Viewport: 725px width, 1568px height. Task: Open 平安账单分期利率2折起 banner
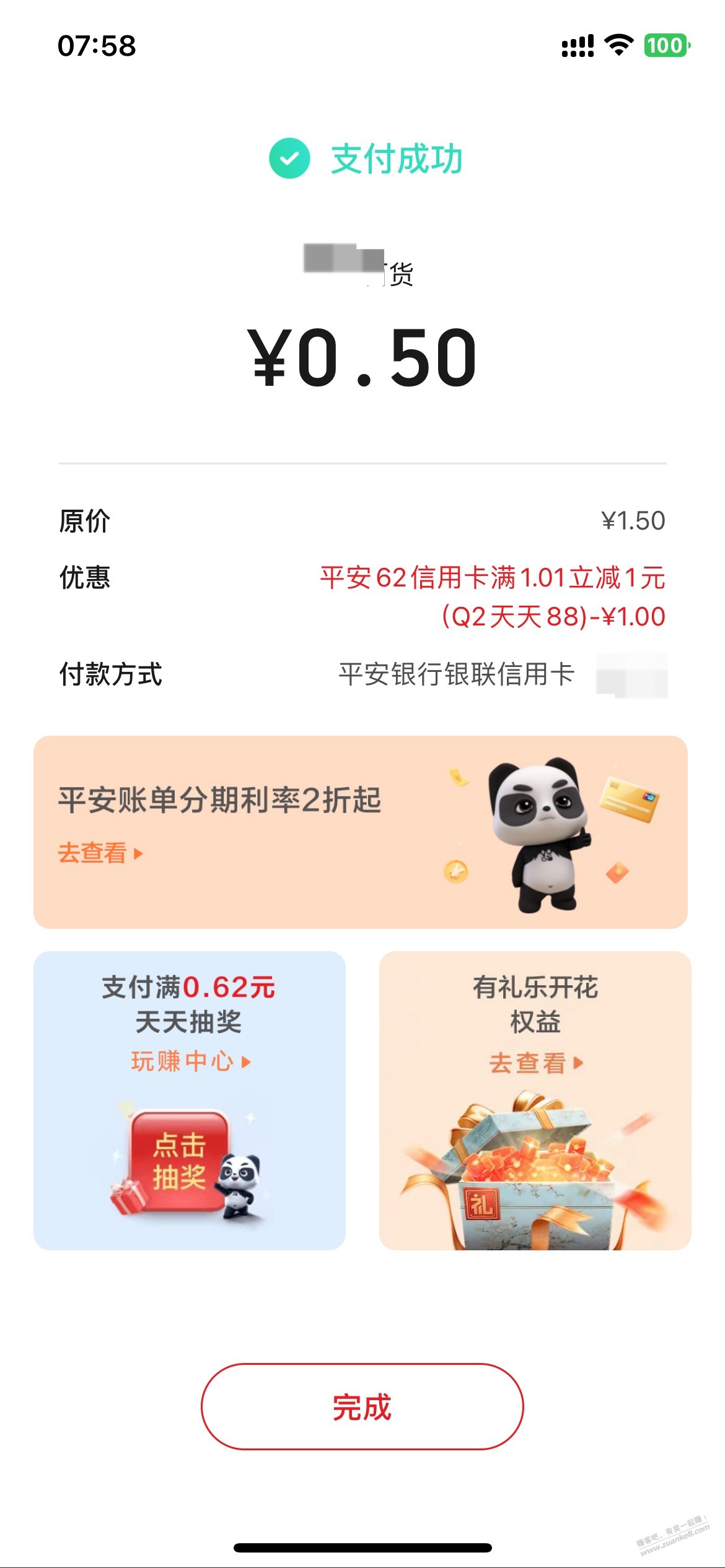[359, 832]
